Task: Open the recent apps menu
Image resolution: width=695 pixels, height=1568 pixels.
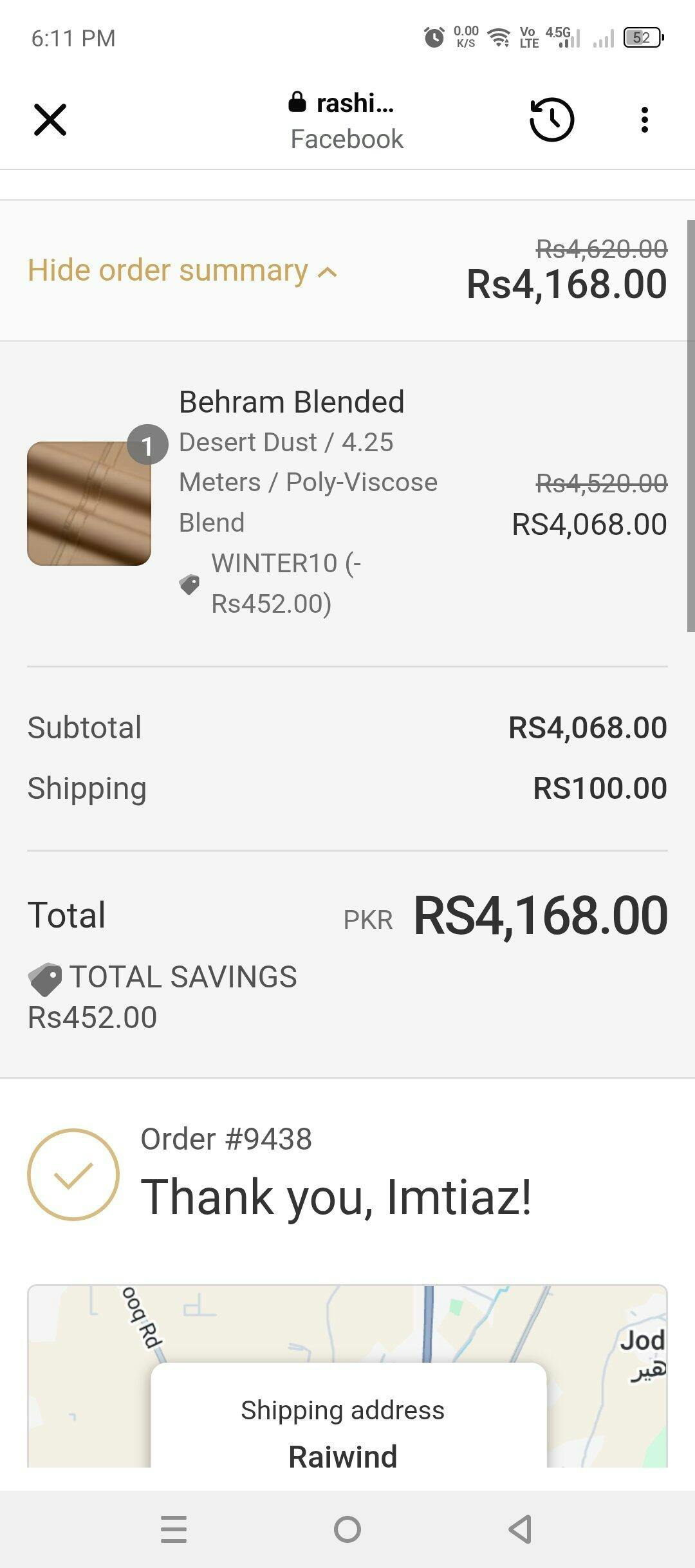Action: [174, 1529]
